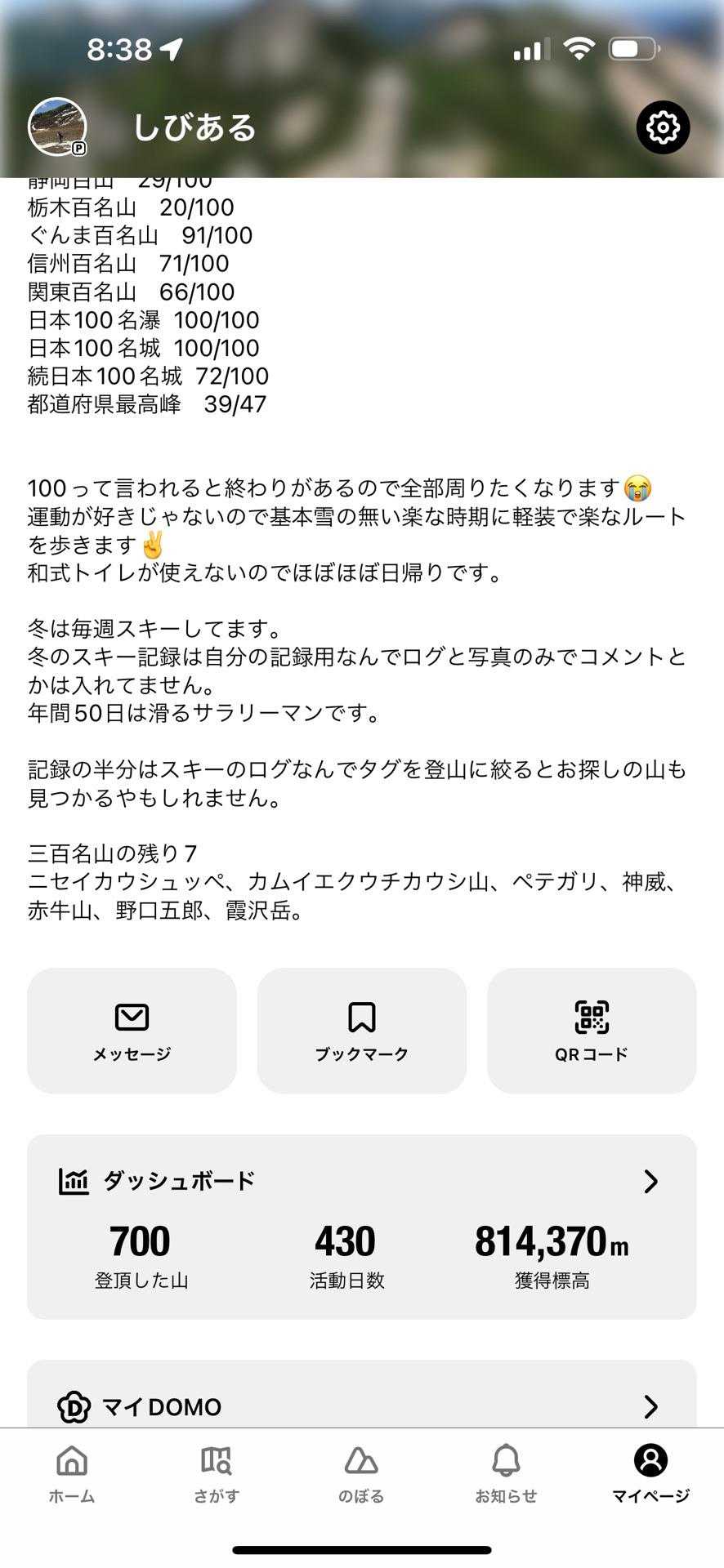Tap the しびある profile avatar
The height and width of the screenshot is (1568, 724).
click(57, 127)
